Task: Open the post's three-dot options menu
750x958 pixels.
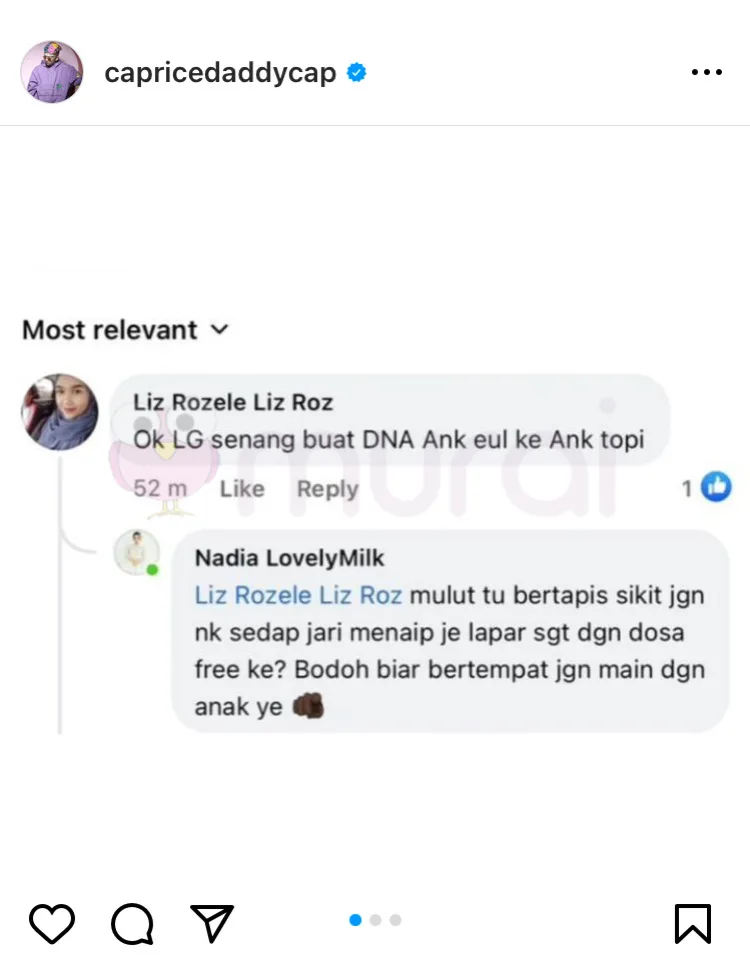Action: pos(706,73)
